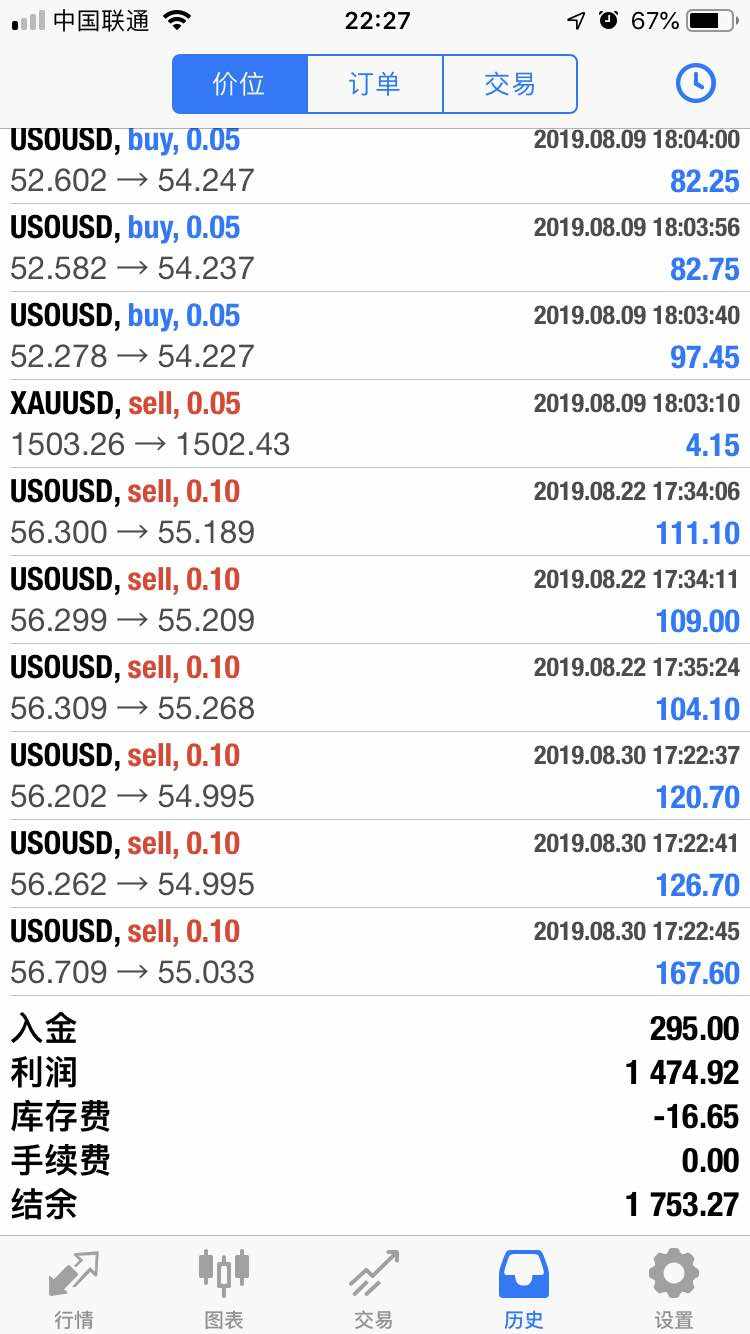Screen dimensions: 750x1334
Task: Select the USOUSD trade with profit 82.75
Action: tap(375, 248)
